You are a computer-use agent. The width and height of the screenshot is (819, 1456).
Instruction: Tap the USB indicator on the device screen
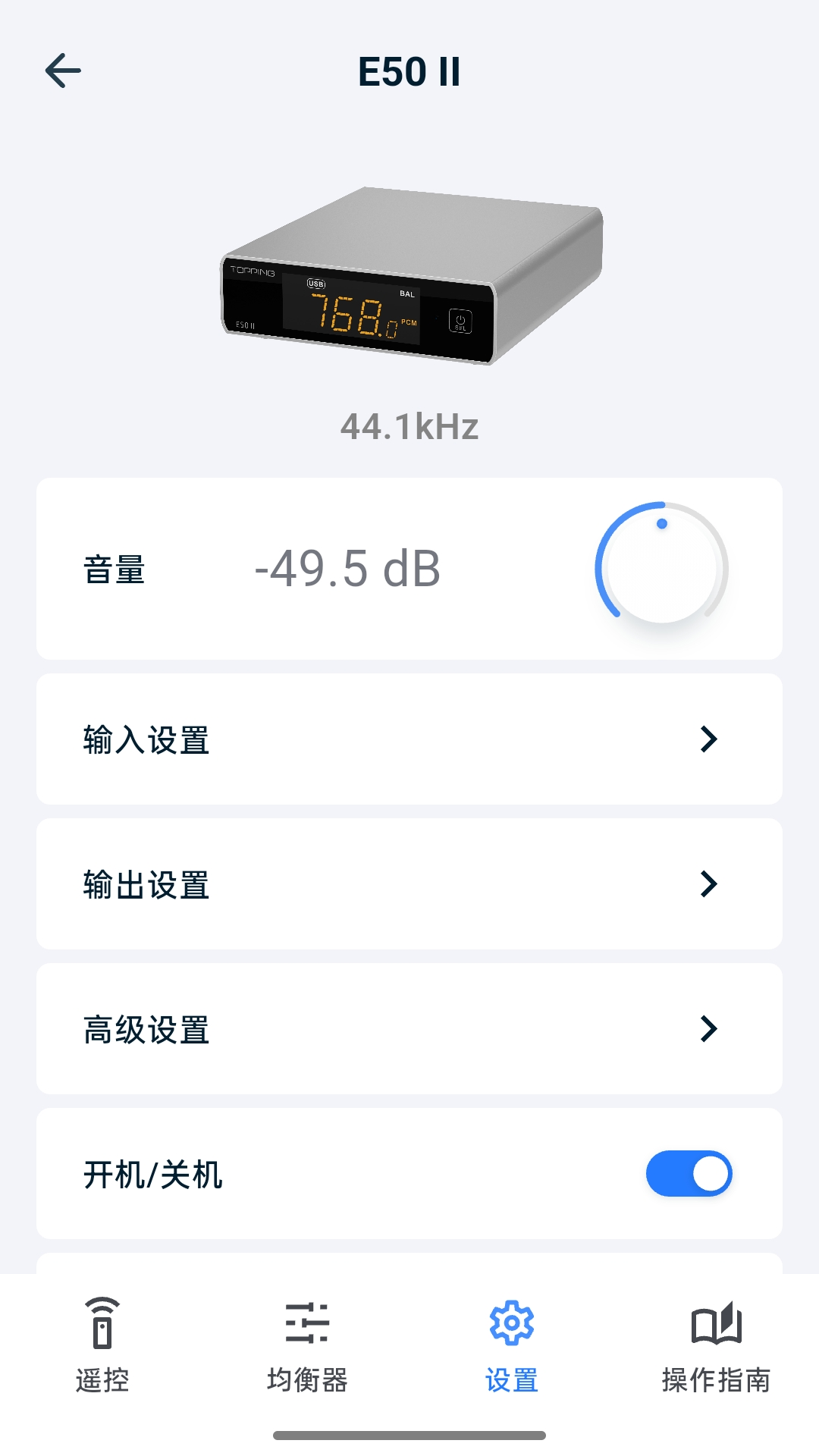point(316,282)
